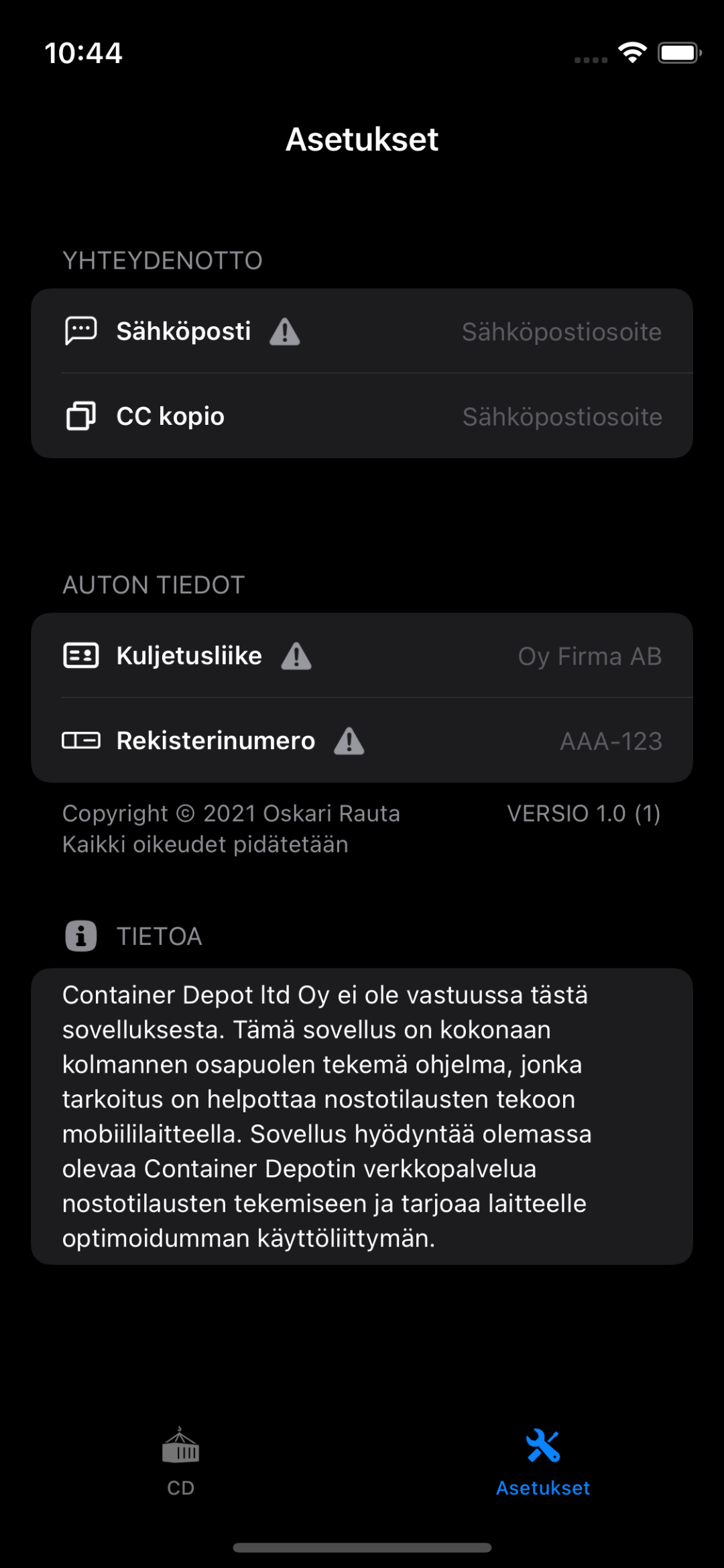The width and height of the screenshot is (724, 1568).
Task: Click the warning icon next to Sähköposti
Action: [284, 332]
